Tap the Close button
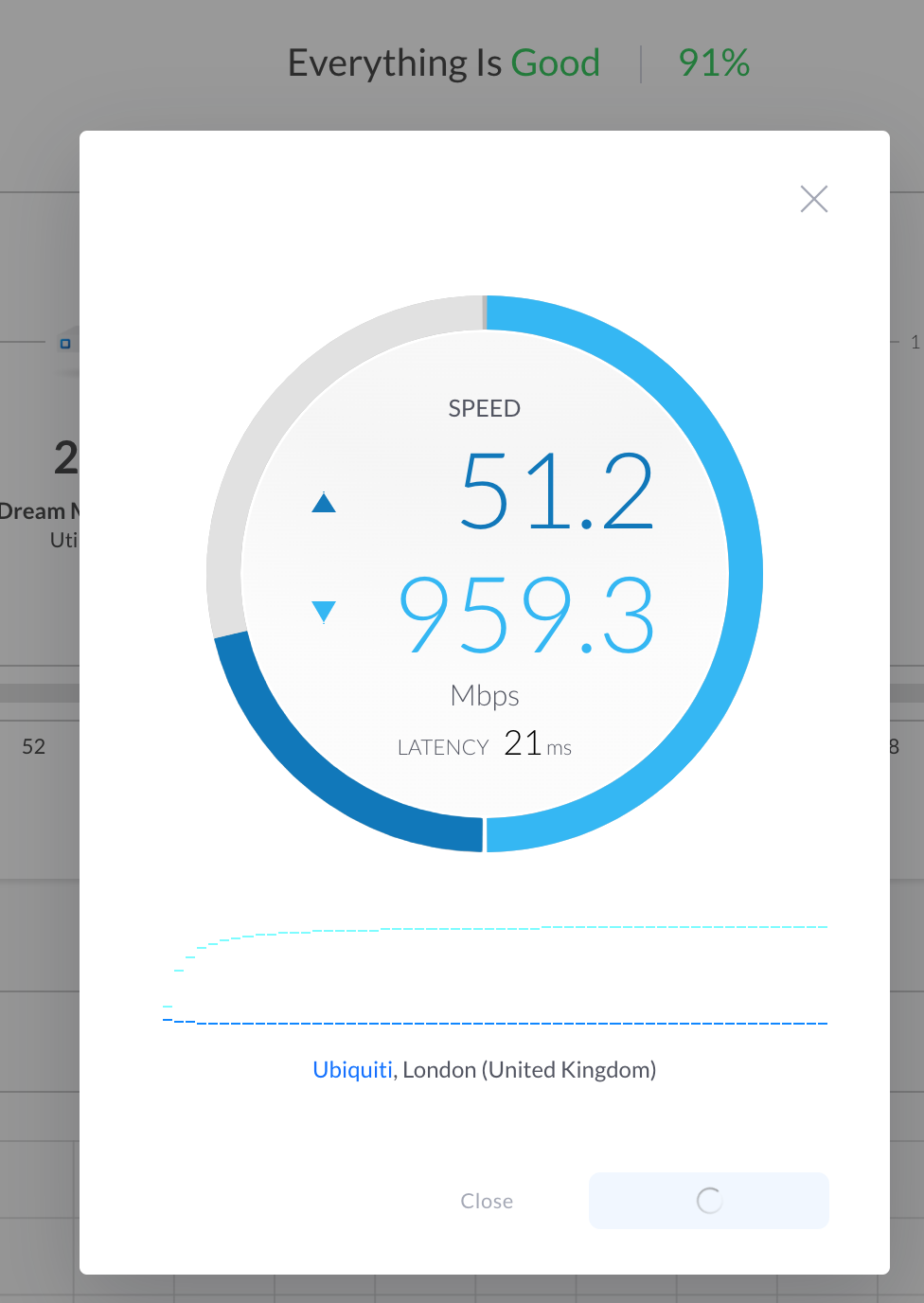Viewport: 924px width, 1303px height. tap(487, 1201)
